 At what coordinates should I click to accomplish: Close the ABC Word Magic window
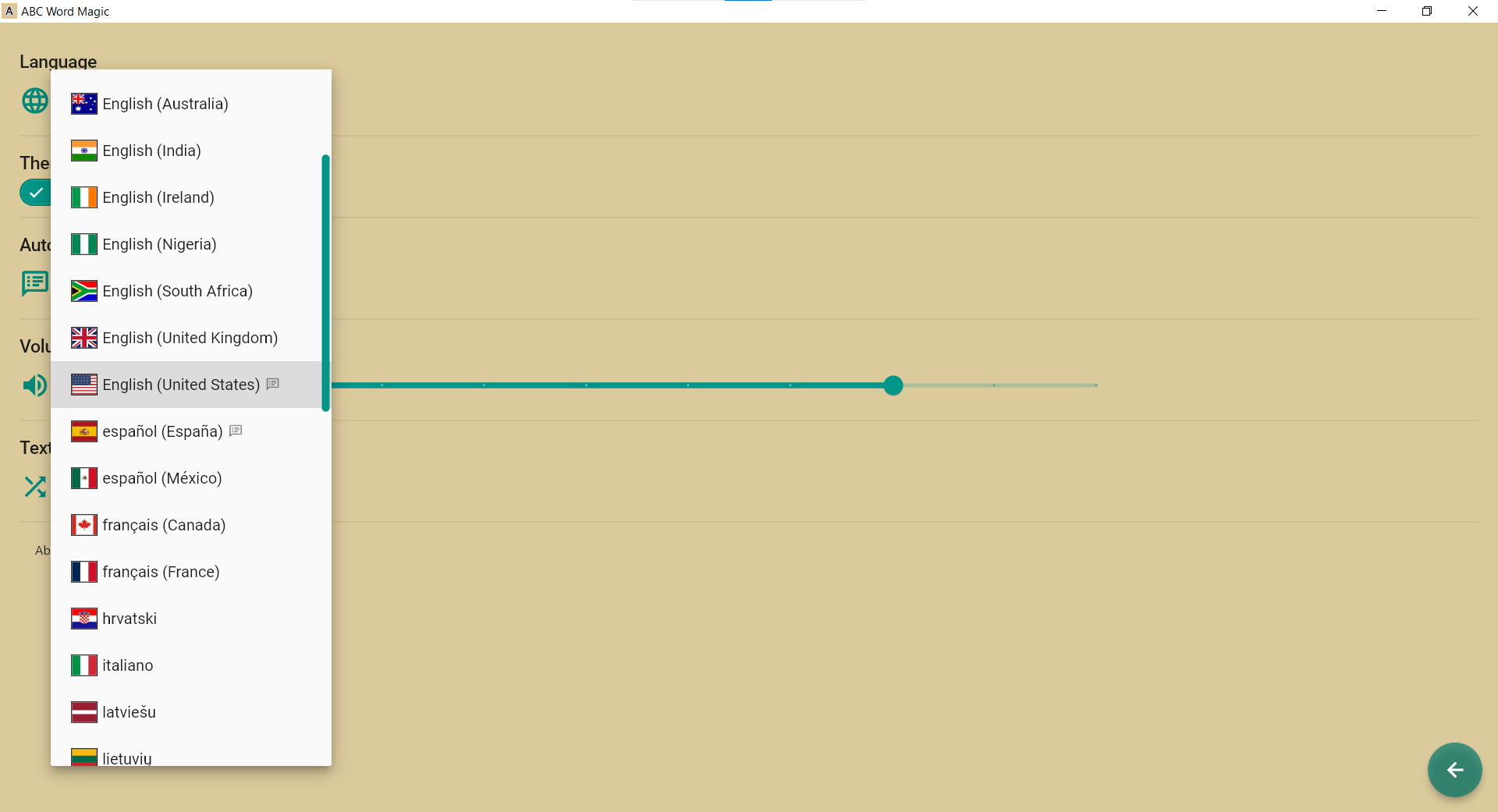tap(1473, 11)
